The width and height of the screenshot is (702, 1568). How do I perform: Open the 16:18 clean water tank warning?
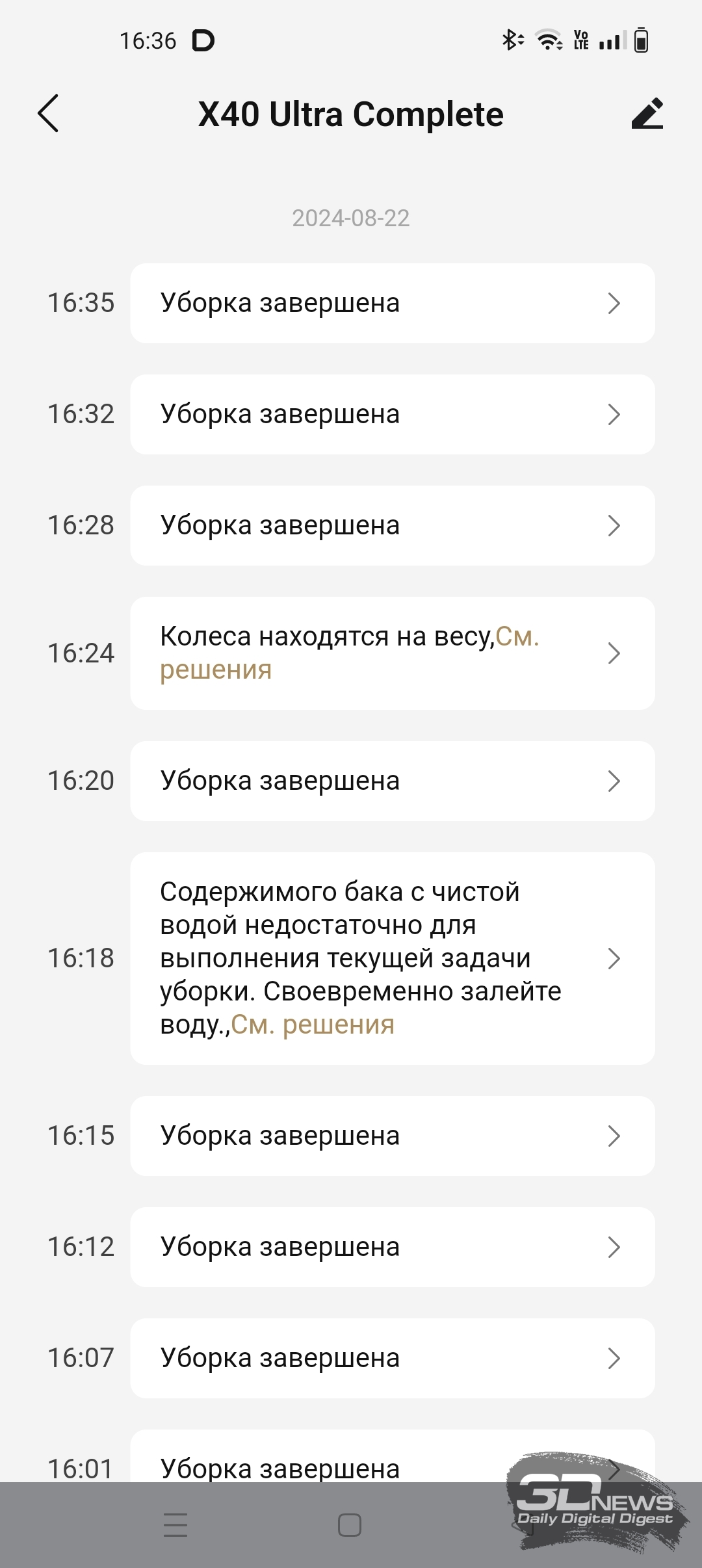(393, 958)
